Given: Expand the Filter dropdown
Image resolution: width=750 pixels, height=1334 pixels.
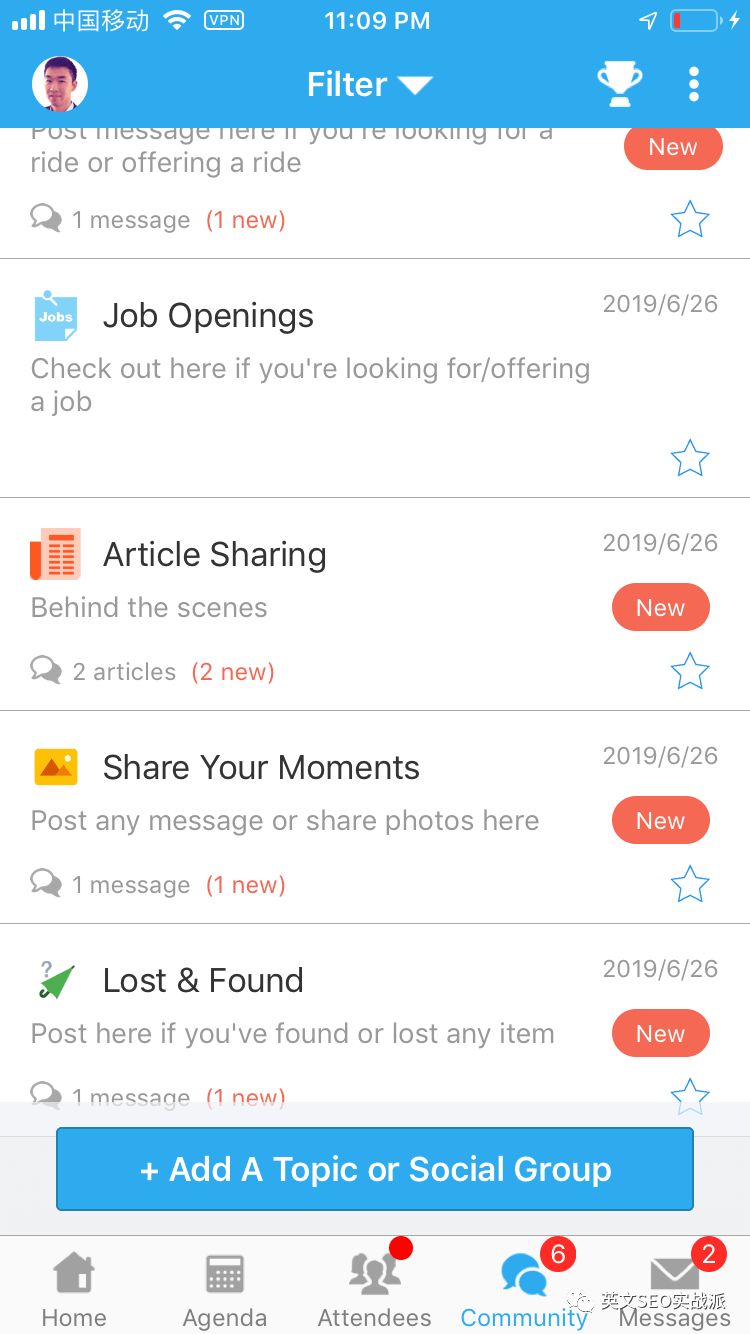Looking at the screenshot, I should [369, 85].
